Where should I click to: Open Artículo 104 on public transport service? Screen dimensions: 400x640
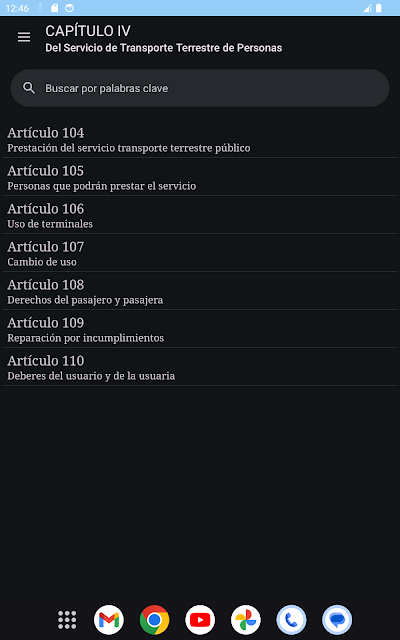tap(200, 139)
